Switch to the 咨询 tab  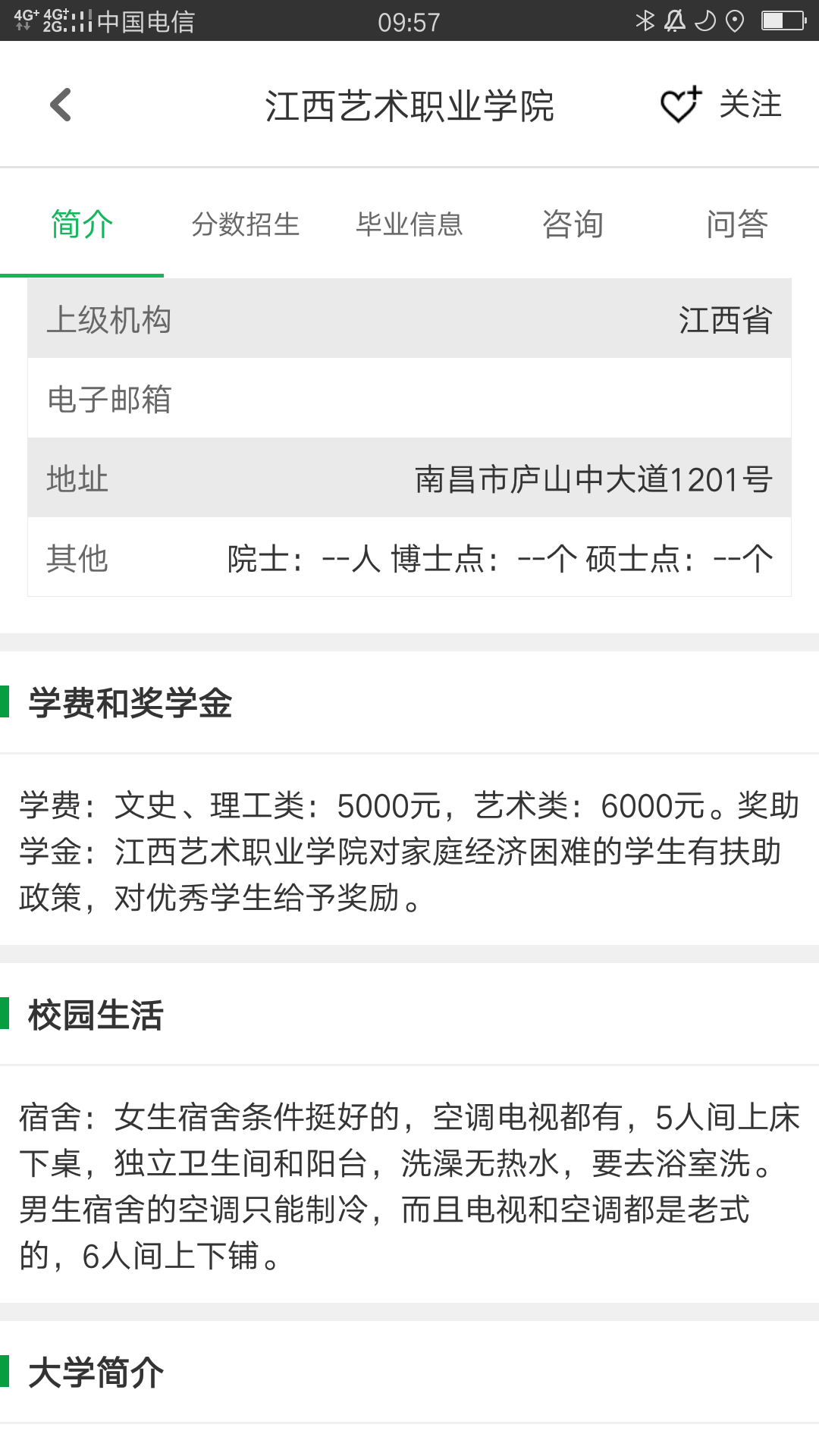coord(573,224)
